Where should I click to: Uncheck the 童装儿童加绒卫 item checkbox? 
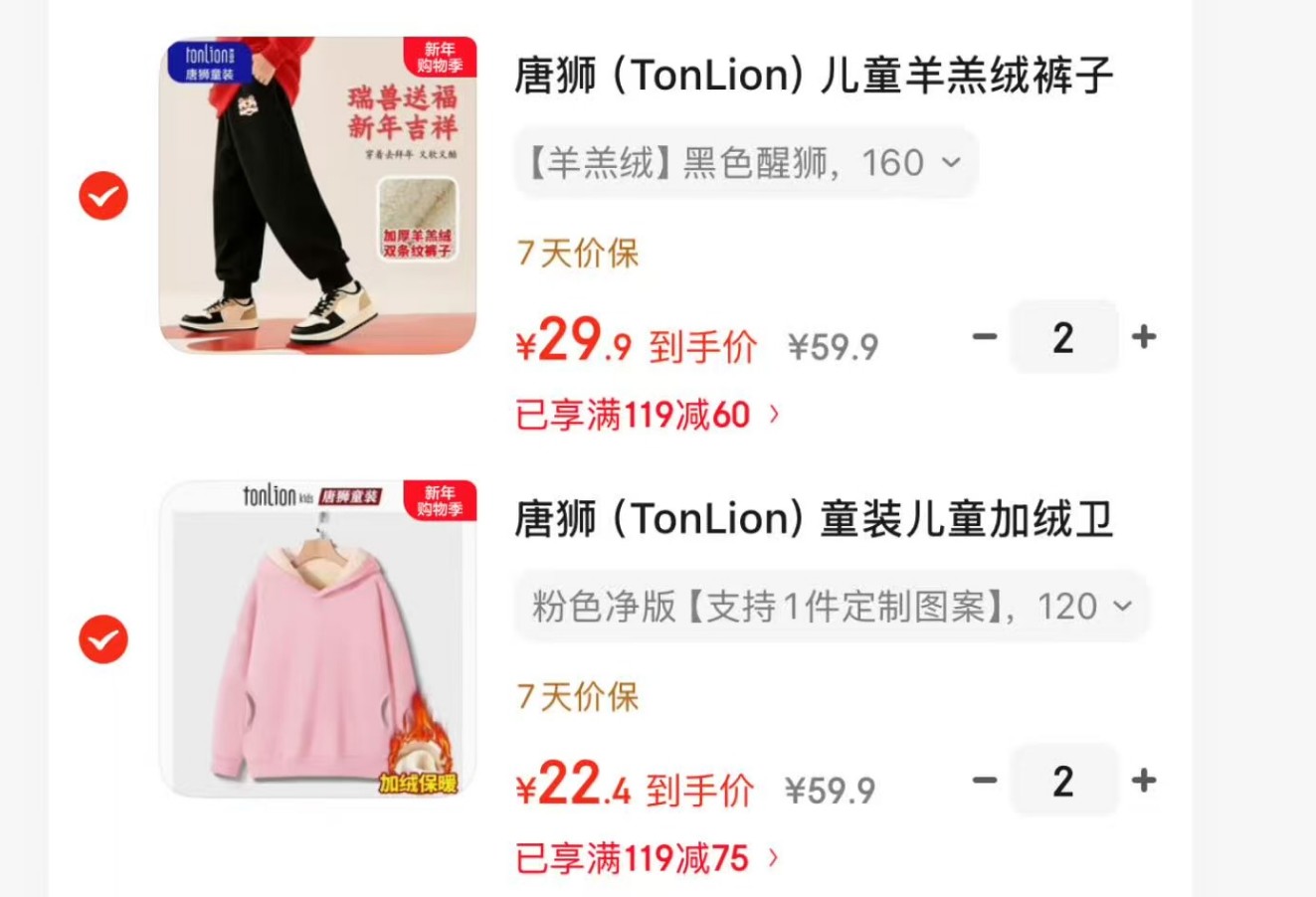103,639
